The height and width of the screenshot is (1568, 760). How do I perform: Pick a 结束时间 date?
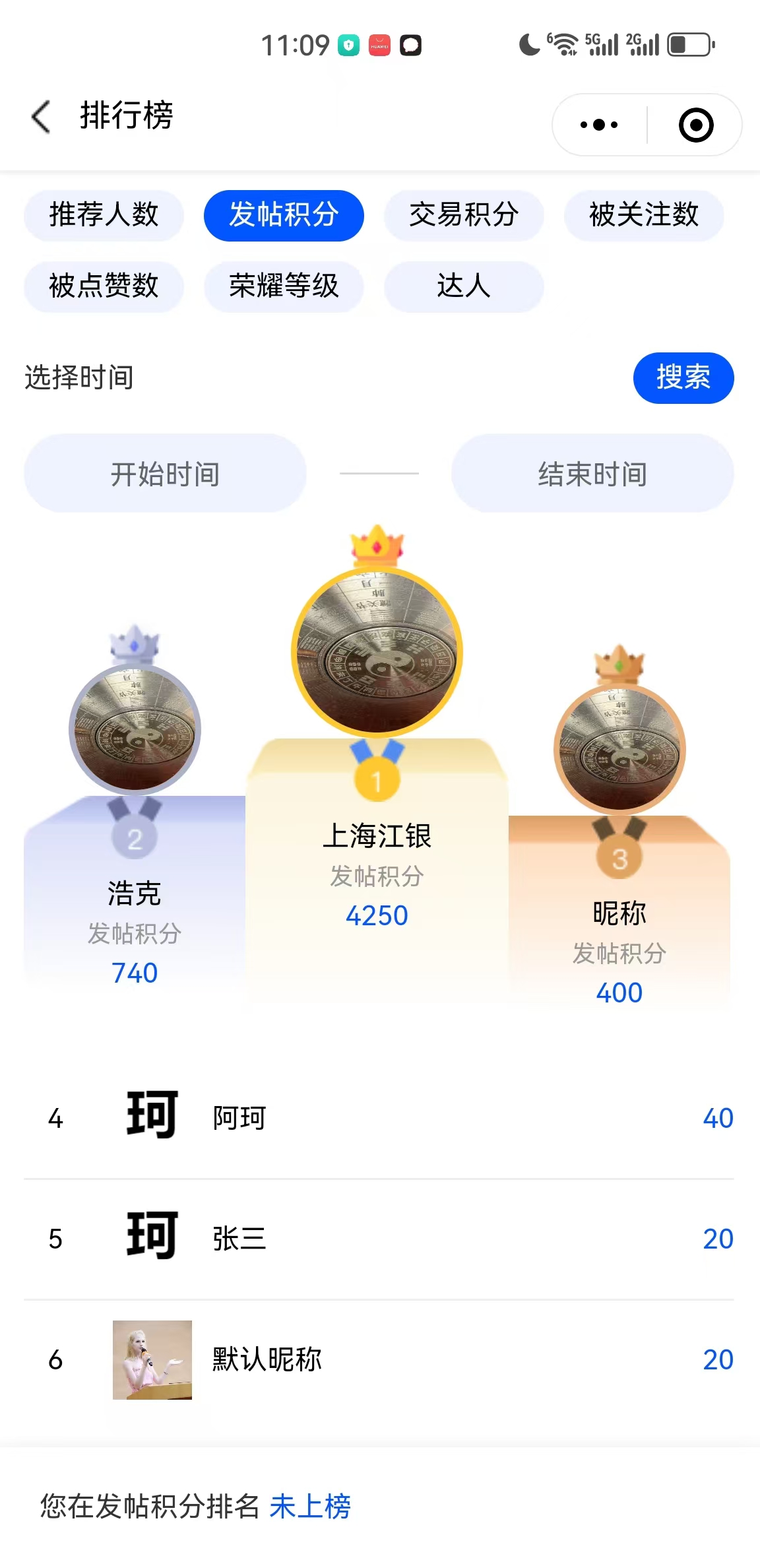click(x=592, y=473)
